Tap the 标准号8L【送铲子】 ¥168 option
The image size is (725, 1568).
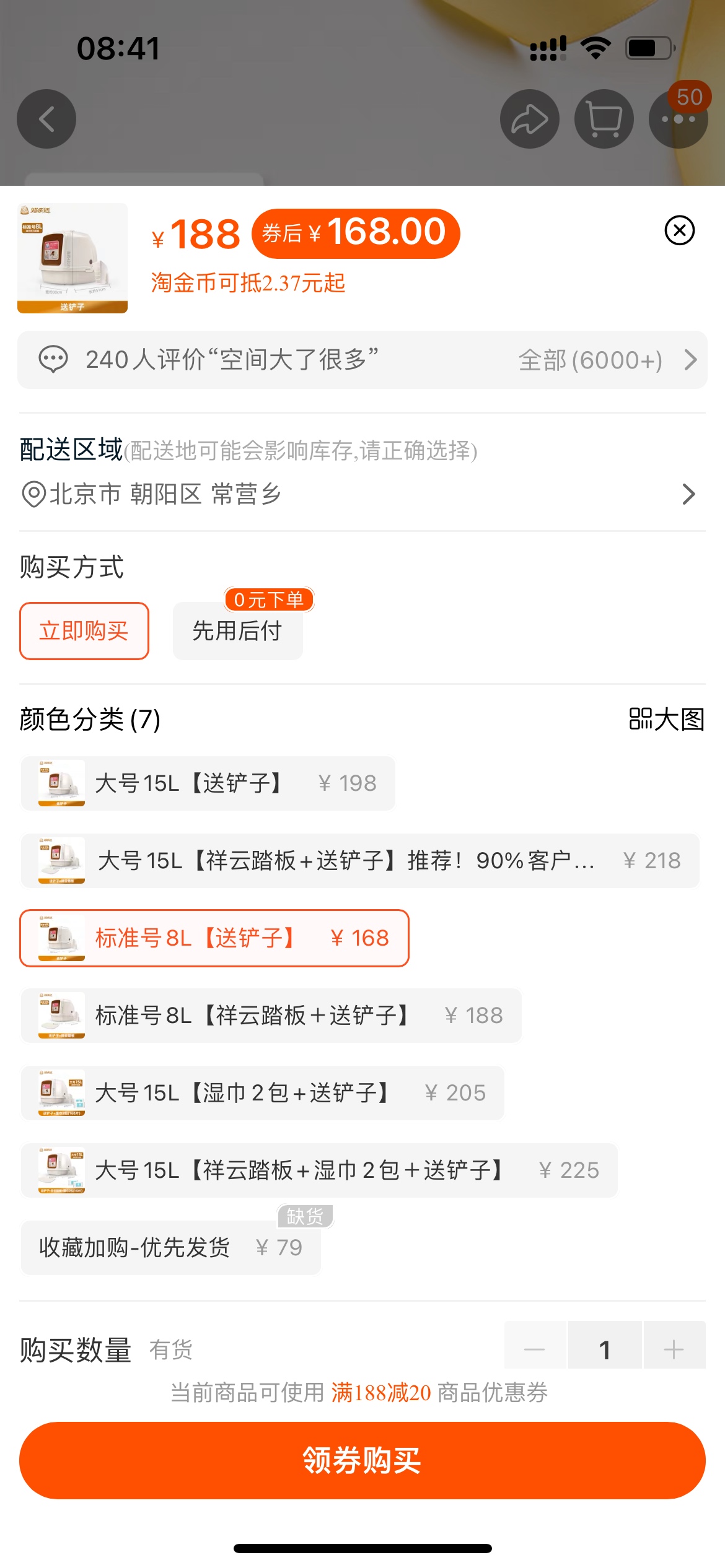tap(214, 938)
